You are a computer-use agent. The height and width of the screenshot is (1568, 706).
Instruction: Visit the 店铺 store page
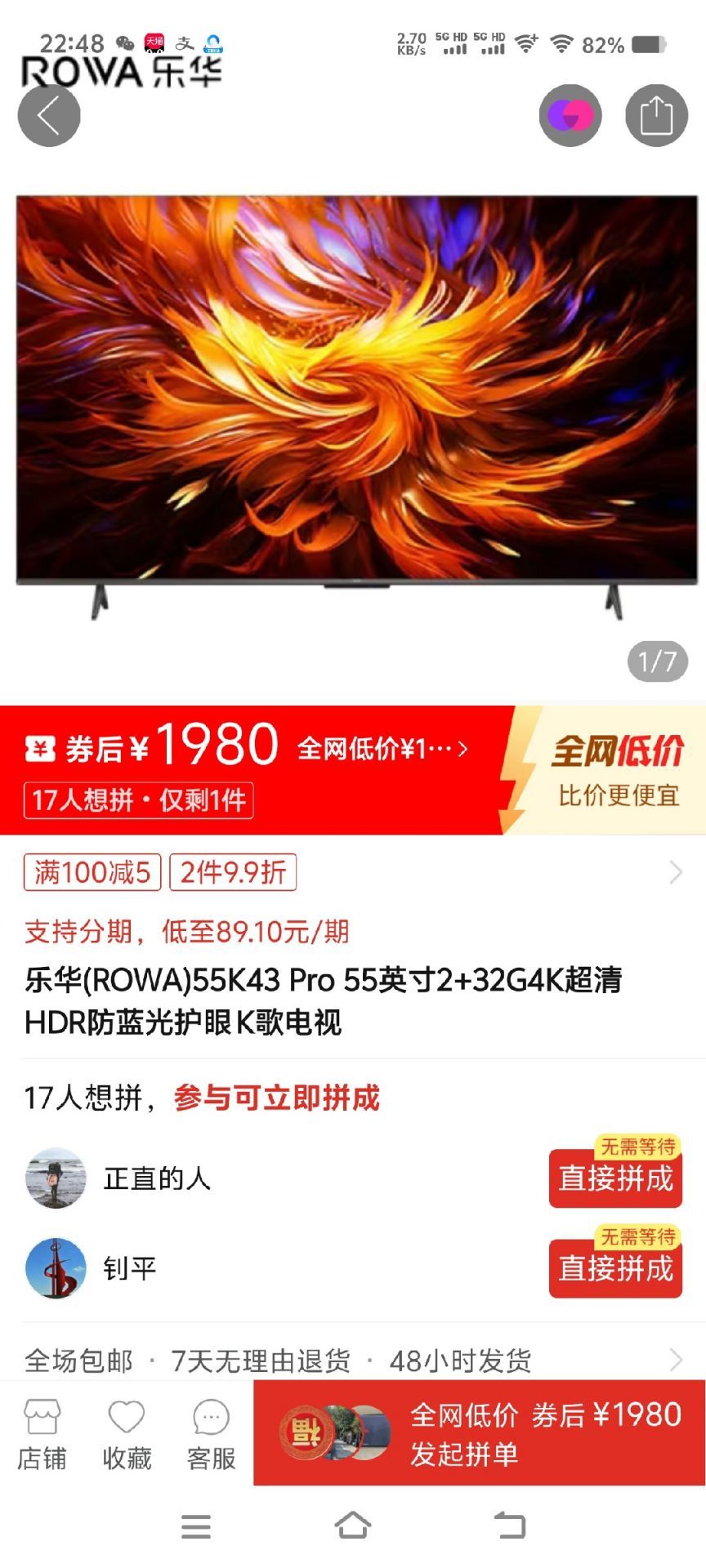pos(42,1435)
